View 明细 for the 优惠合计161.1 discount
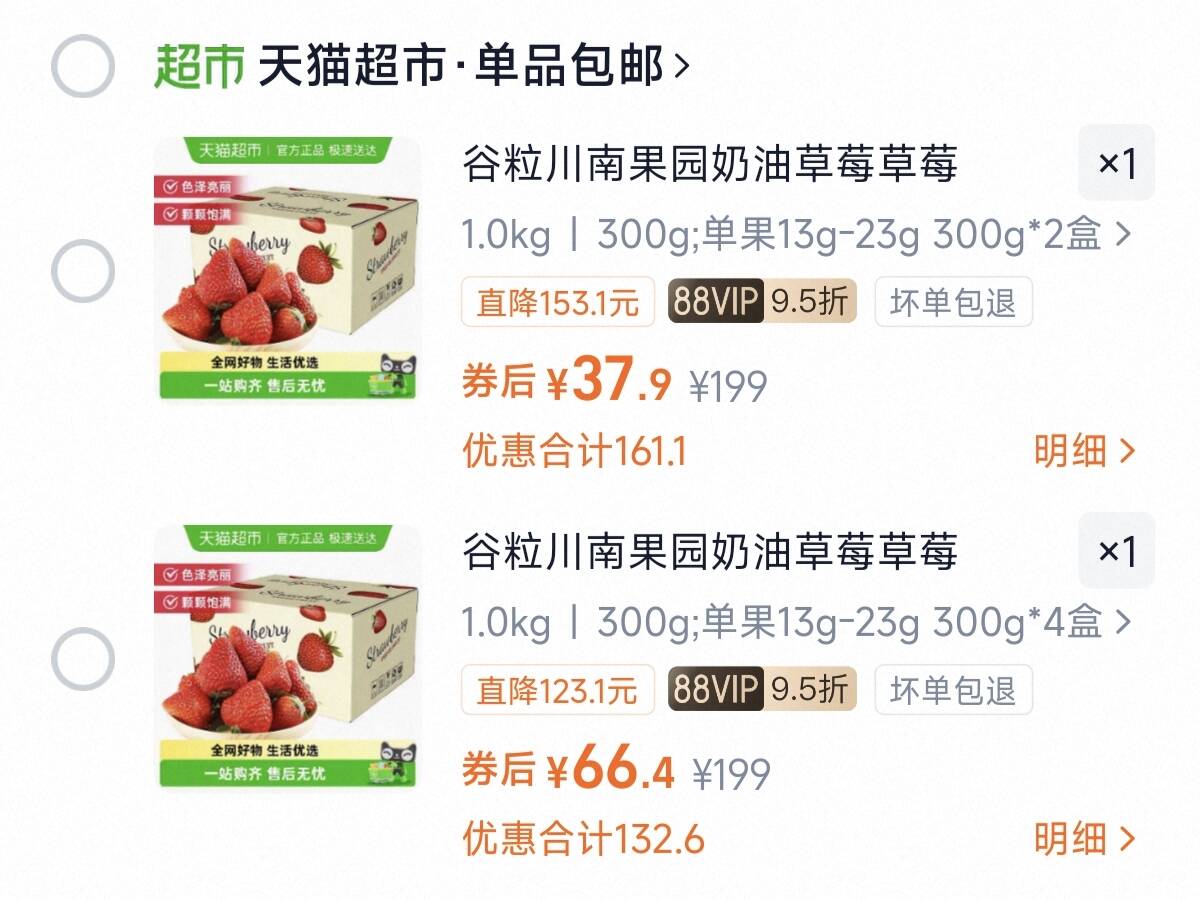This screenshot has width=1200, height=899. (1085, 452)
